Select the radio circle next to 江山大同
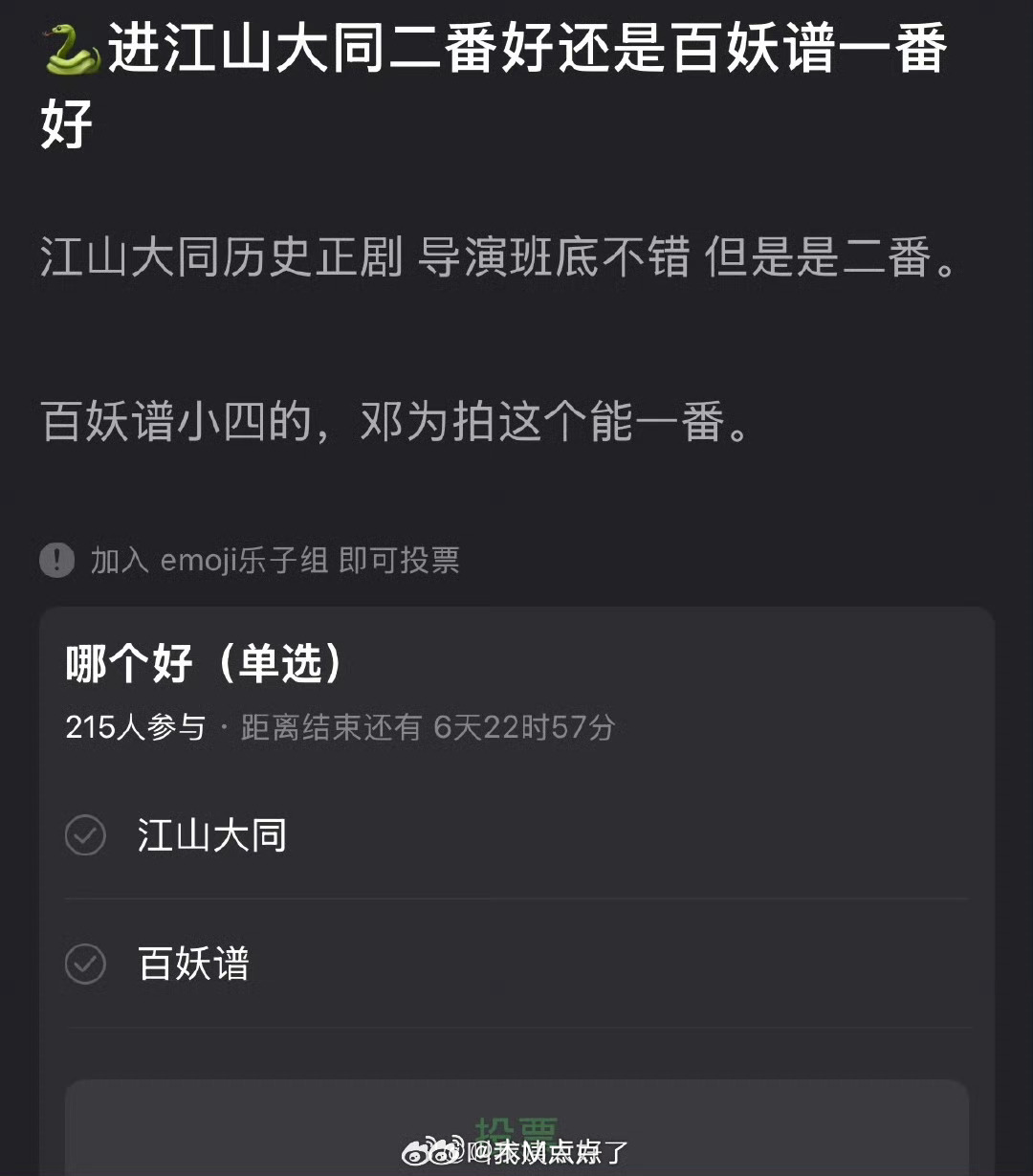1033x1176 pixels. [x=85, y=835]
